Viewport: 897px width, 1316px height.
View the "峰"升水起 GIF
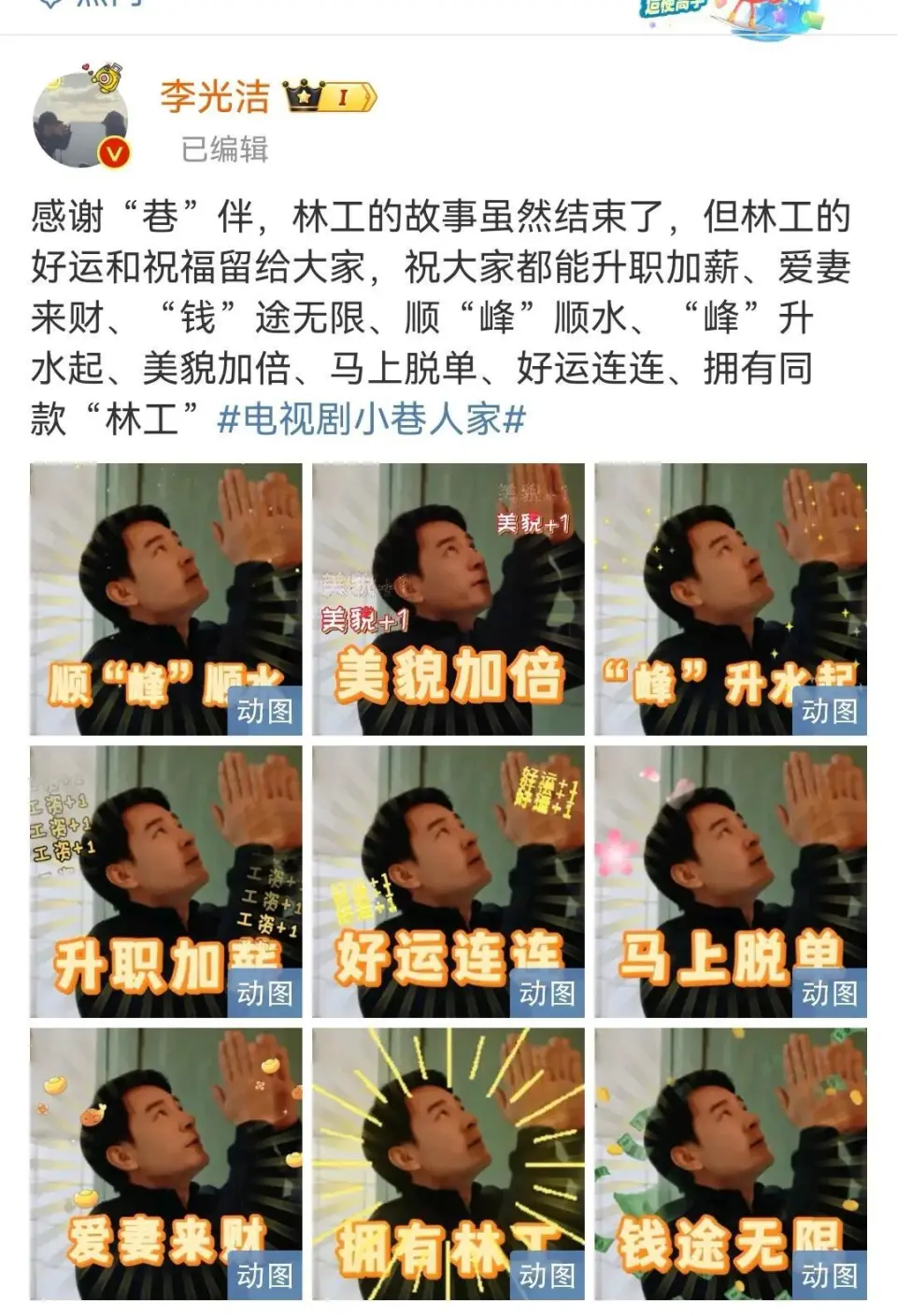pyautogui.click(x=731, y=599)
